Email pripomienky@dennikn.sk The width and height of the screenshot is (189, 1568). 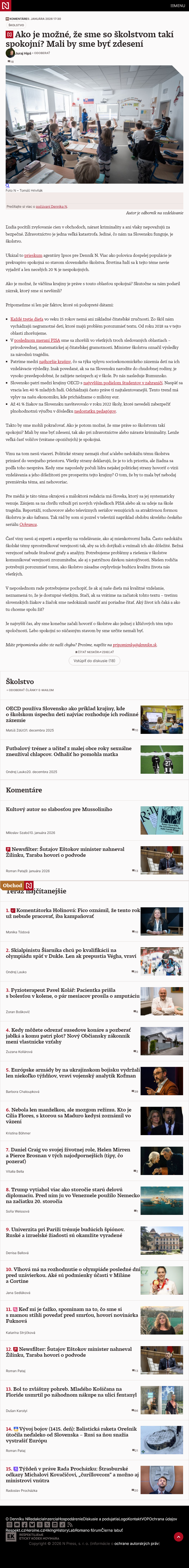(135, 644)
